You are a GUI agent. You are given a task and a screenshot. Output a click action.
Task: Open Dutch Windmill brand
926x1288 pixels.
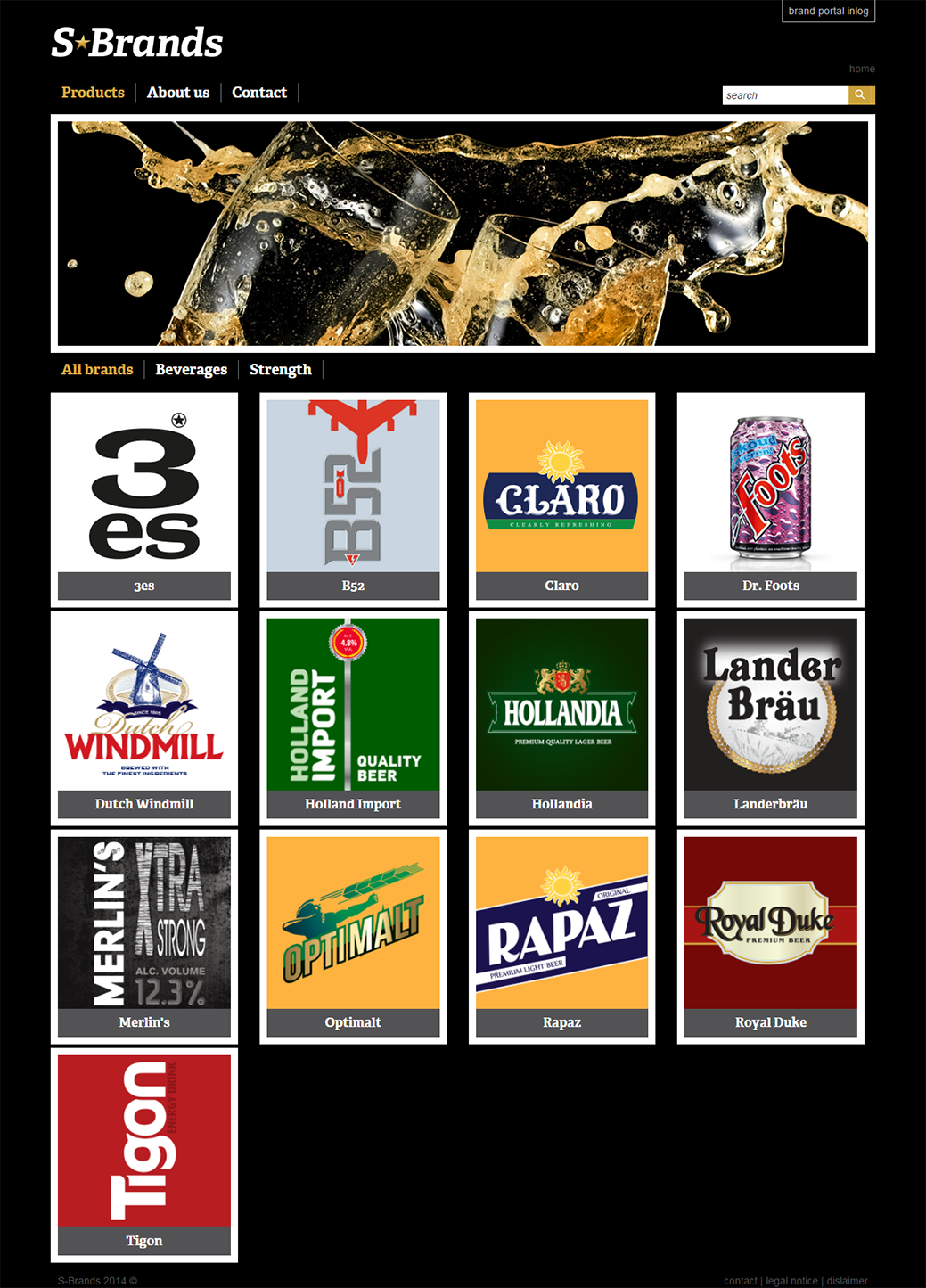pos(144,716)
